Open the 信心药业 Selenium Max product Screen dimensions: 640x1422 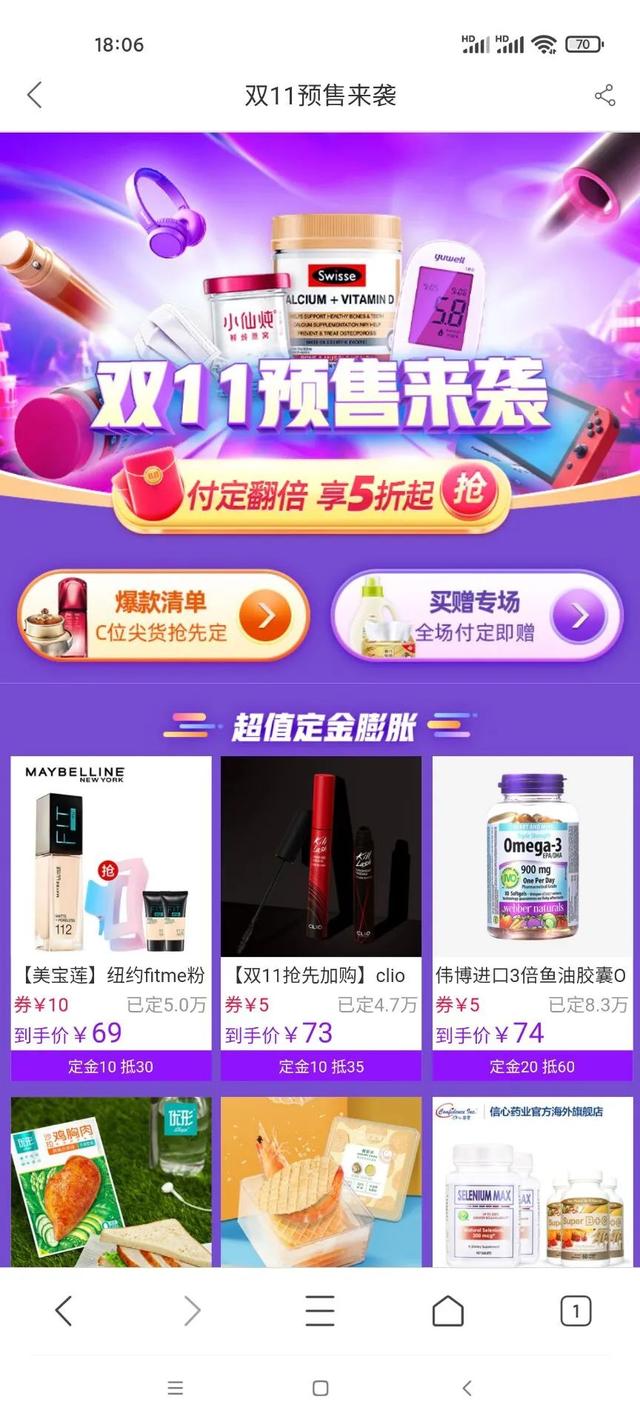point(532,1182)
